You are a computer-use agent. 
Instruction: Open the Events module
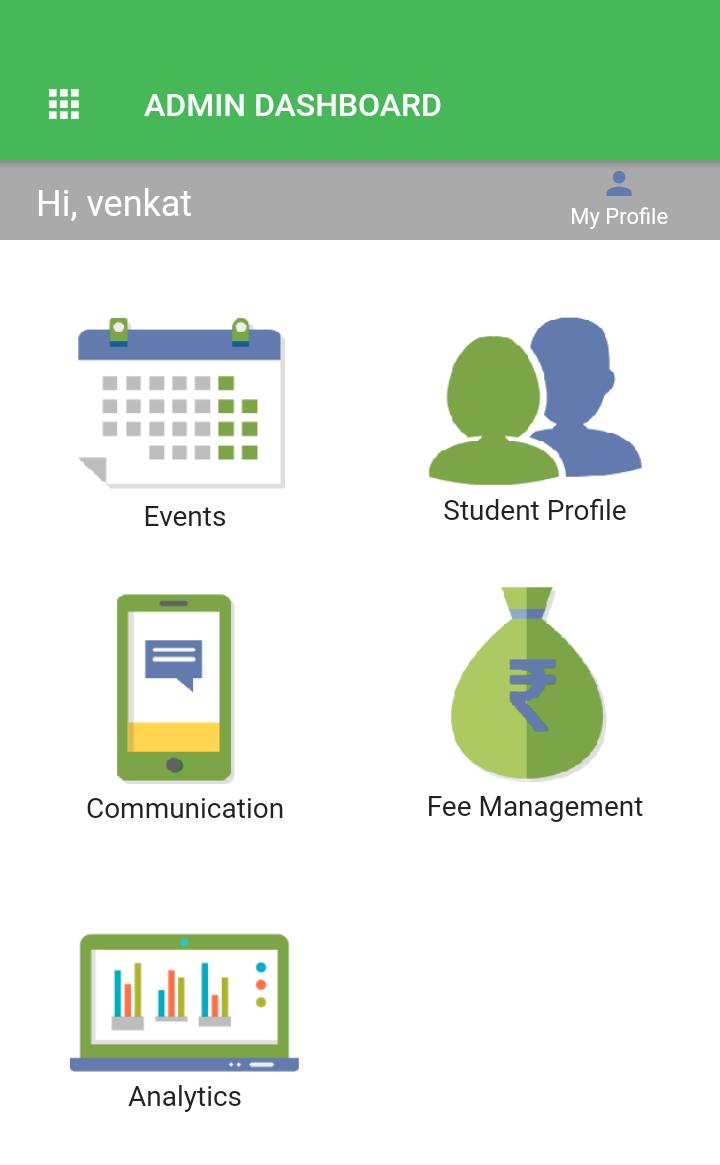point(183,423)
